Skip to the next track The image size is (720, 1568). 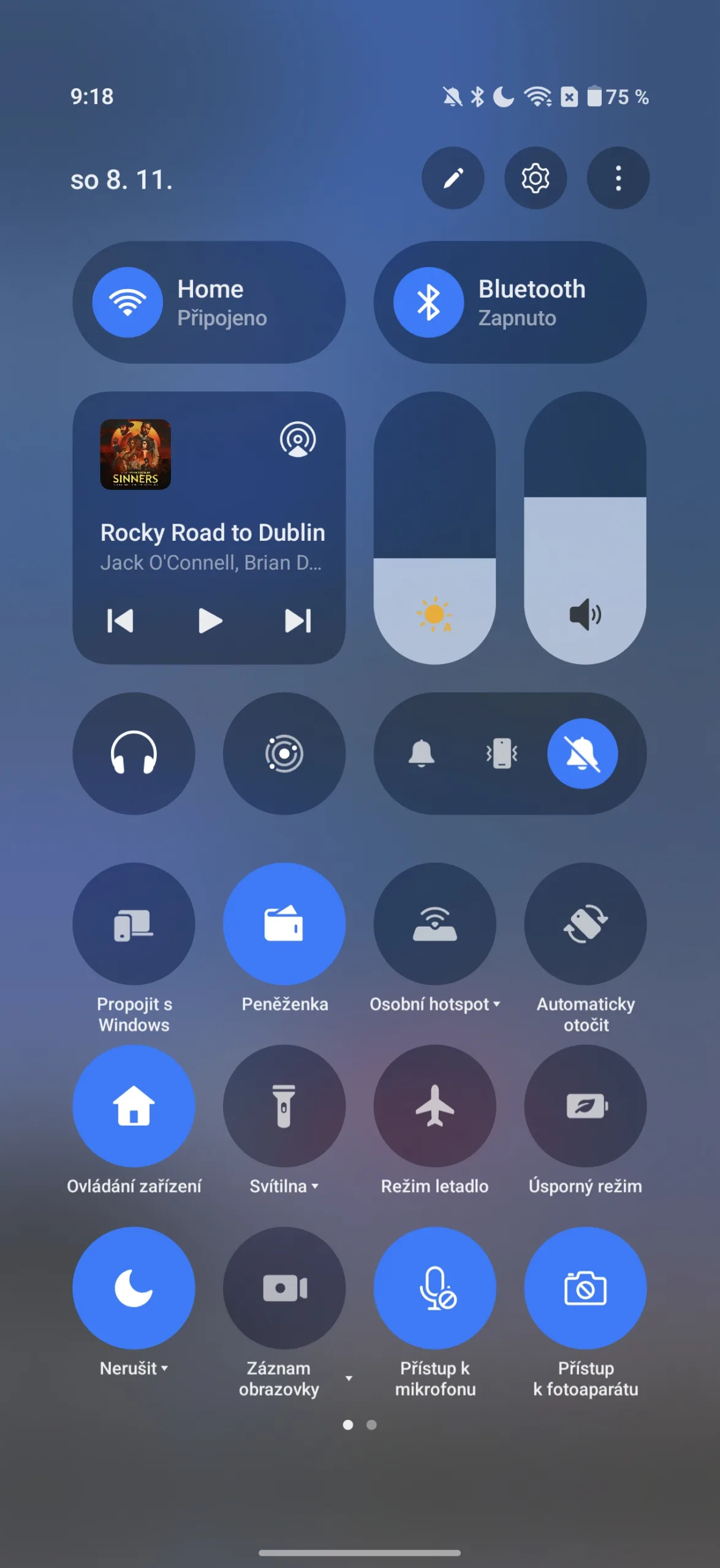(x=298, y=620)
